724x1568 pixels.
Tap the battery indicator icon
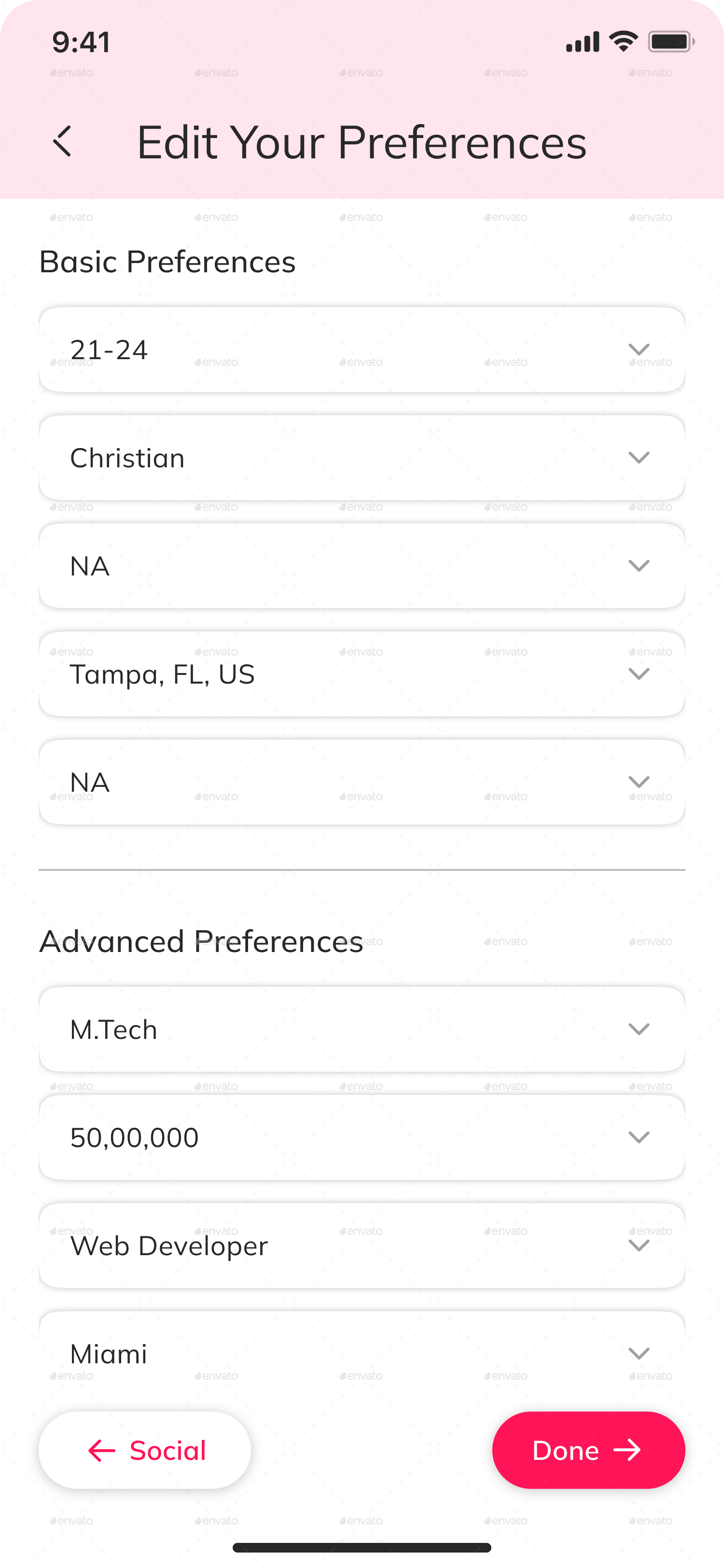click(671, 41)
